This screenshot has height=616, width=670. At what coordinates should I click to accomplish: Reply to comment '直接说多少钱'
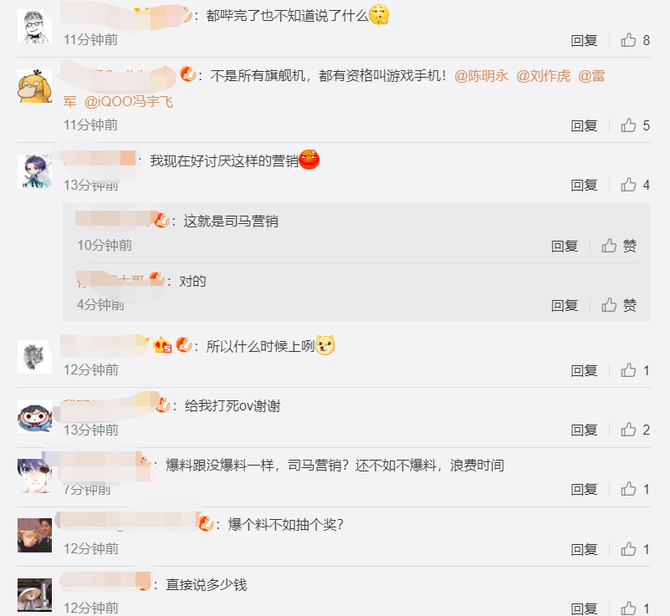coord(584,608)
